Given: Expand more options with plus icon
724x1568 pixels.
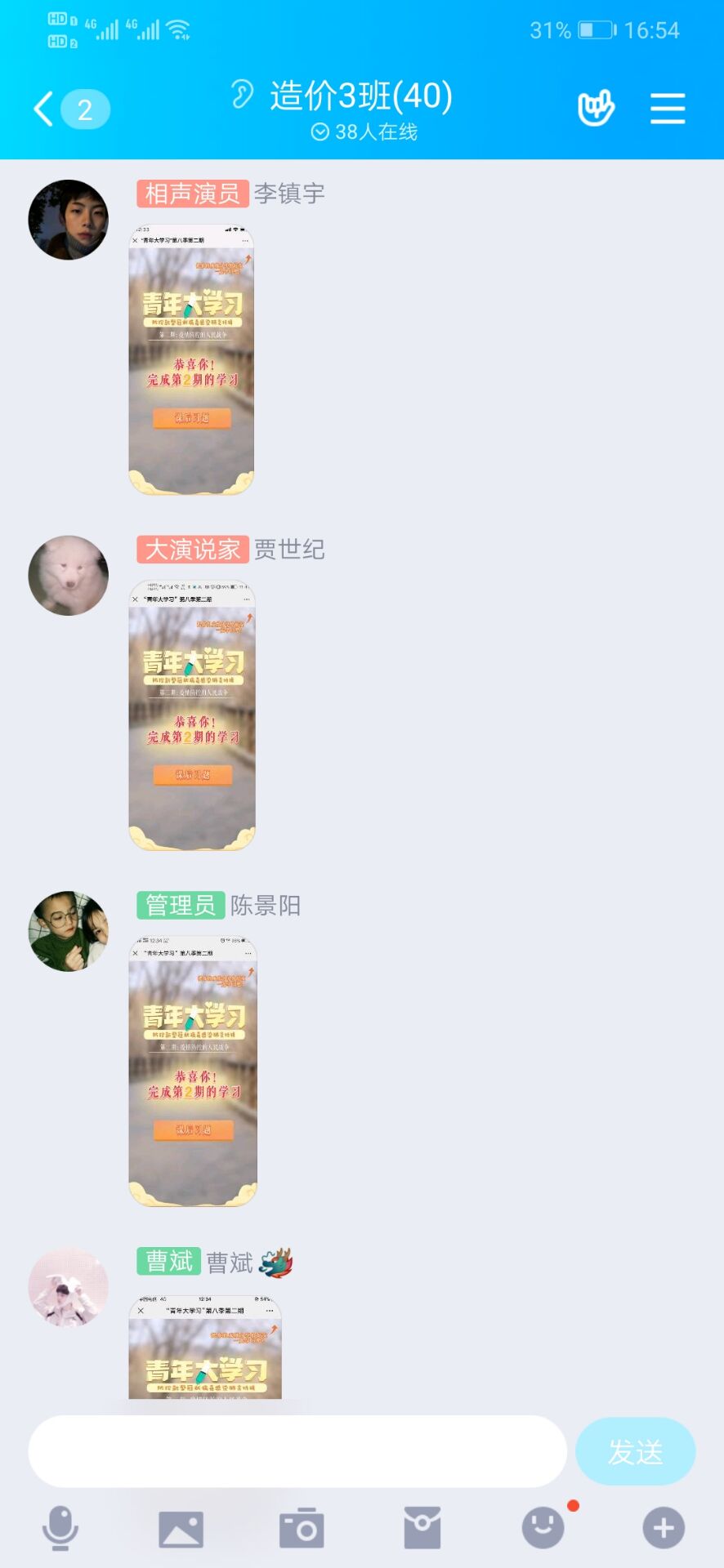Looking at the screenshot, I should tap(664, 1528).
